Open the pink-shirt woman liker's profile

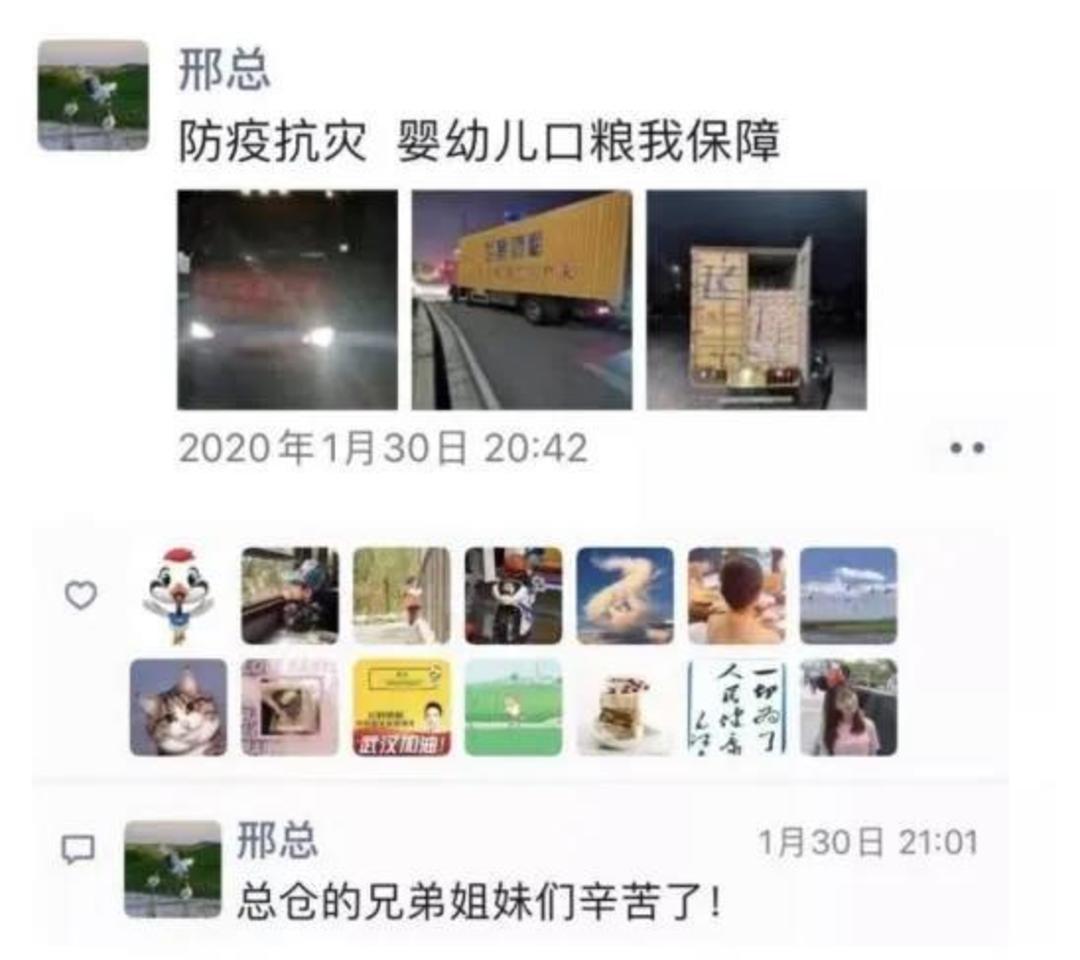(848, 707)
